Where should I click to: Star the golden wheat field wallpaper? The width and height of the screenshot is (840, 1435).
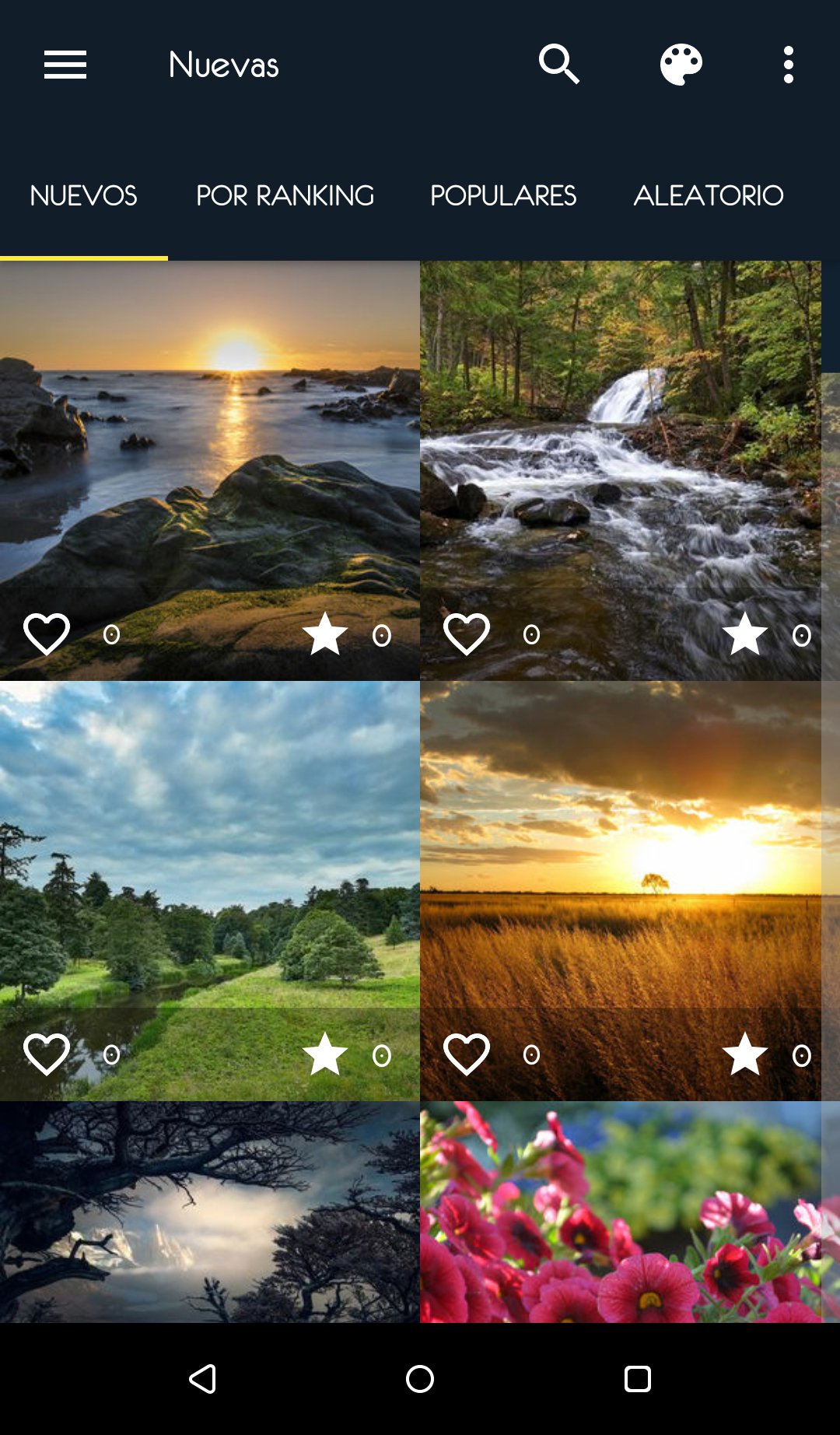tap(744, 1054)
